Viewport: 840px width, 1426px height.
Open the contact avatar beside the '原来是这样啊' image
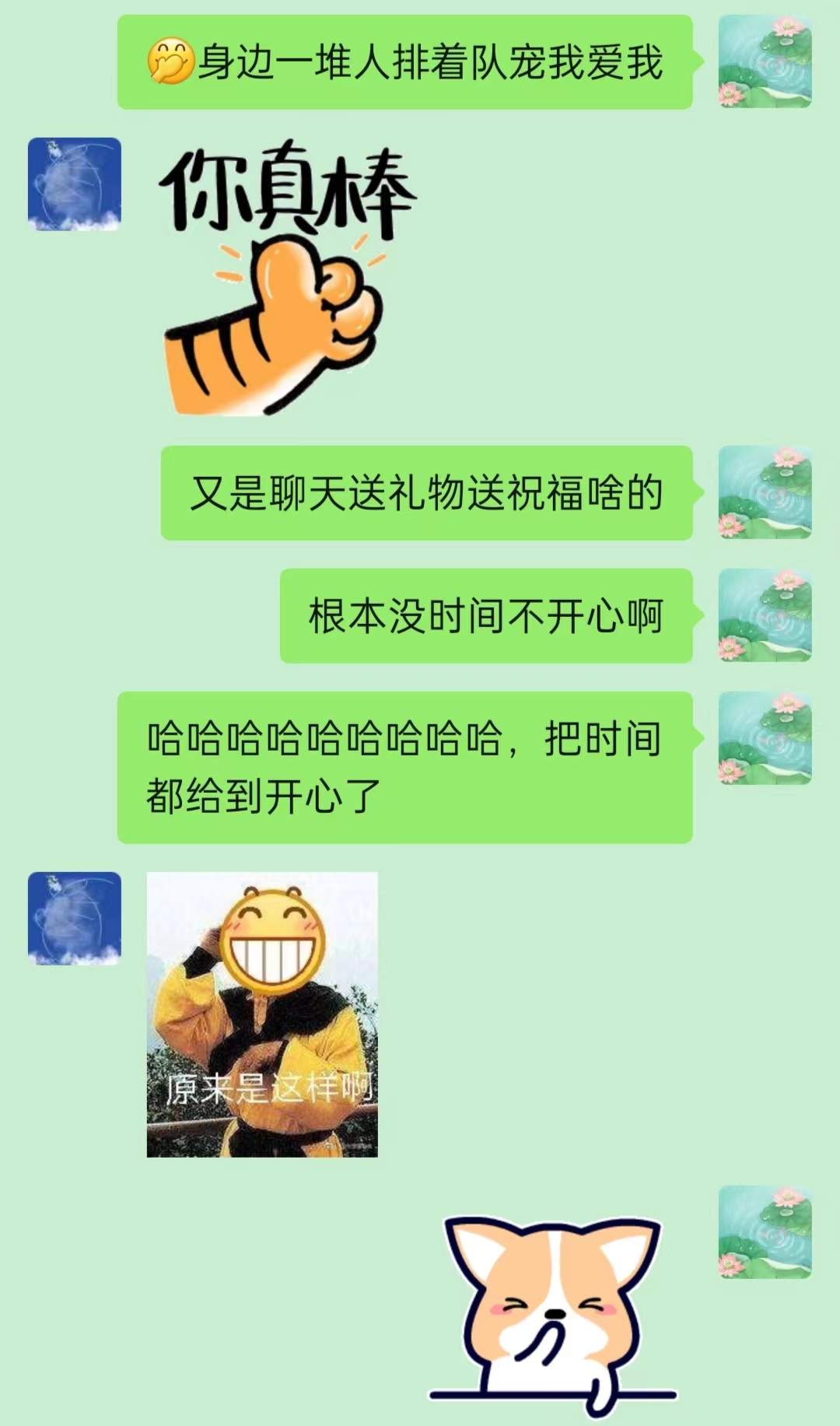tap(75, 918)
